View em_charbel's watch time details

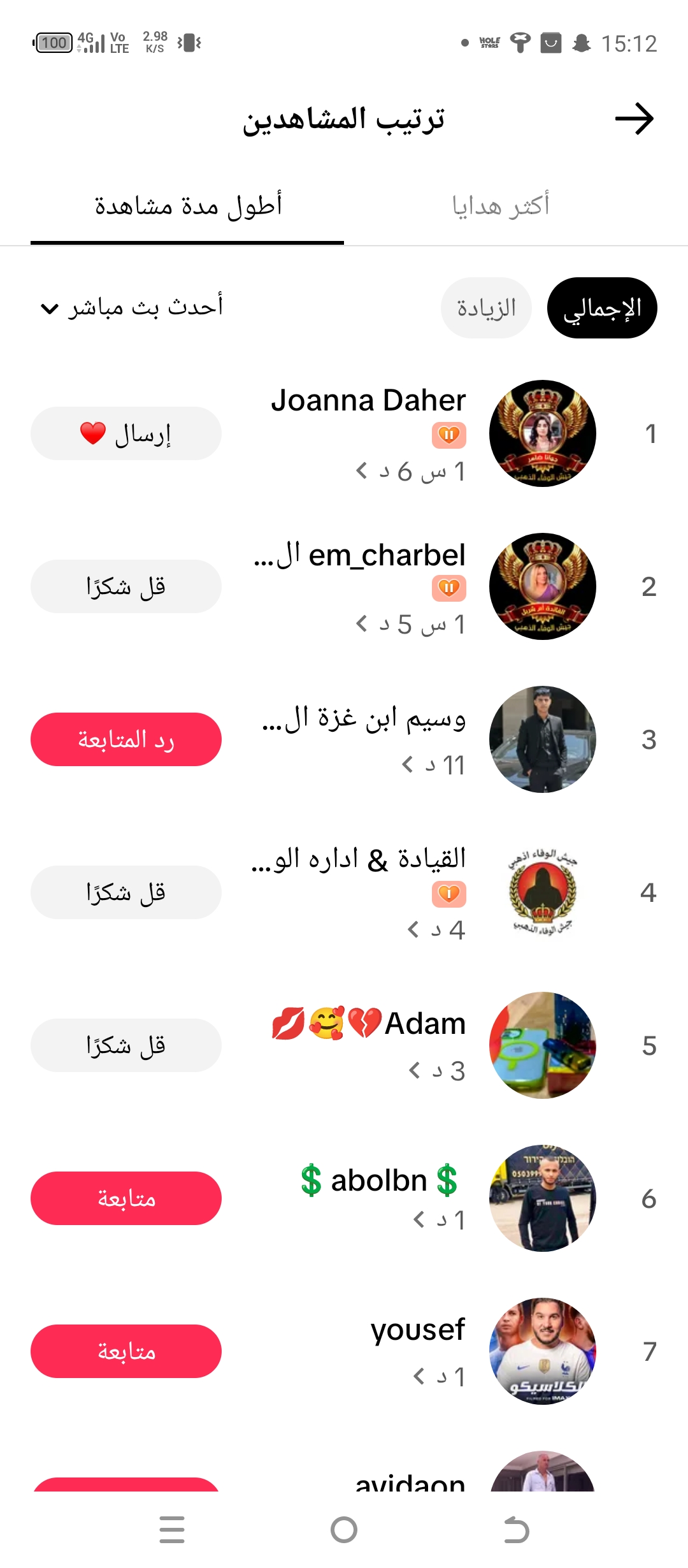click(x=411, y=624)
